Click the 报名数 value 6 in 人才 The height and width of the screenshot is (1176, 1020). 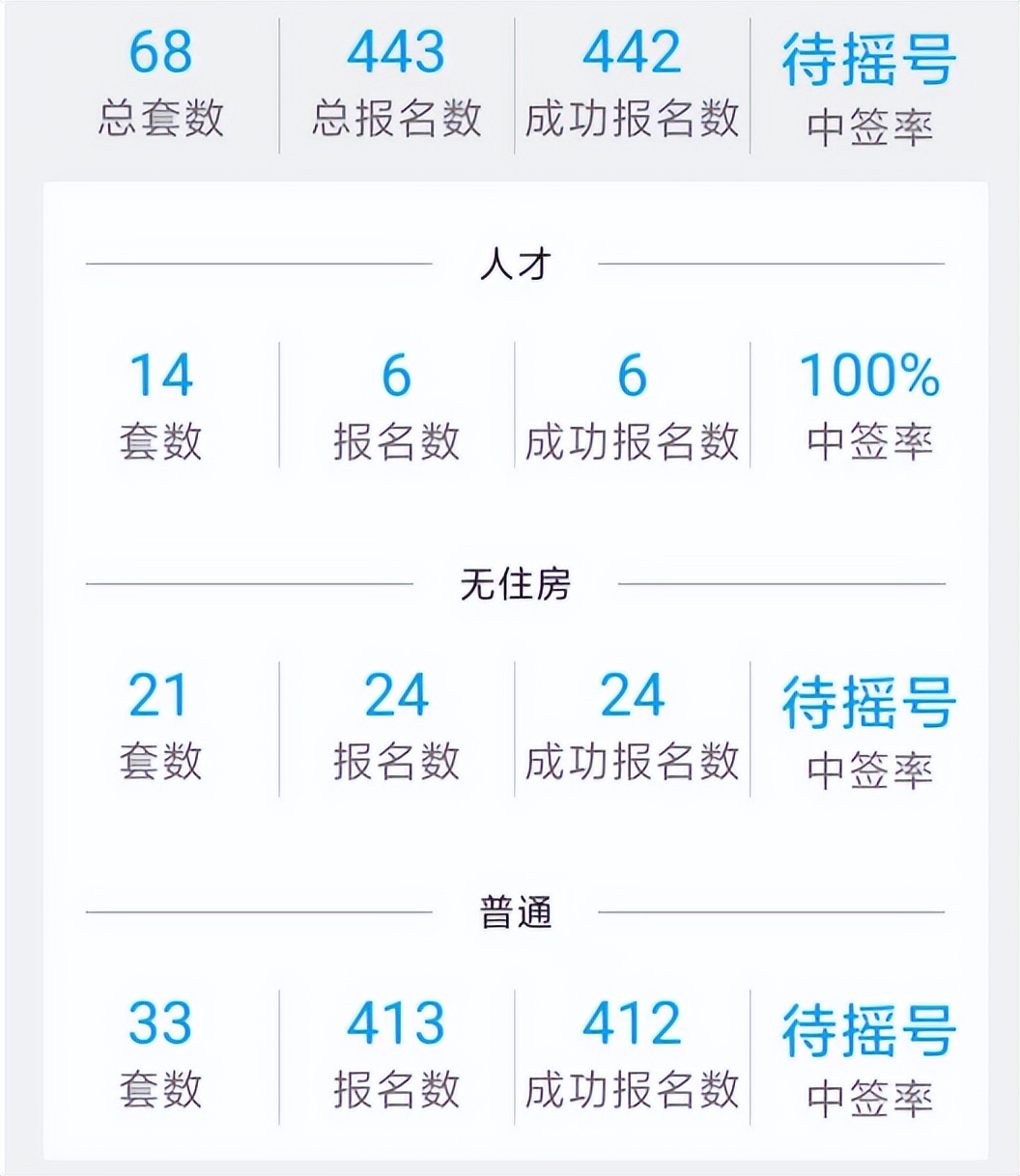coord(398,377)
